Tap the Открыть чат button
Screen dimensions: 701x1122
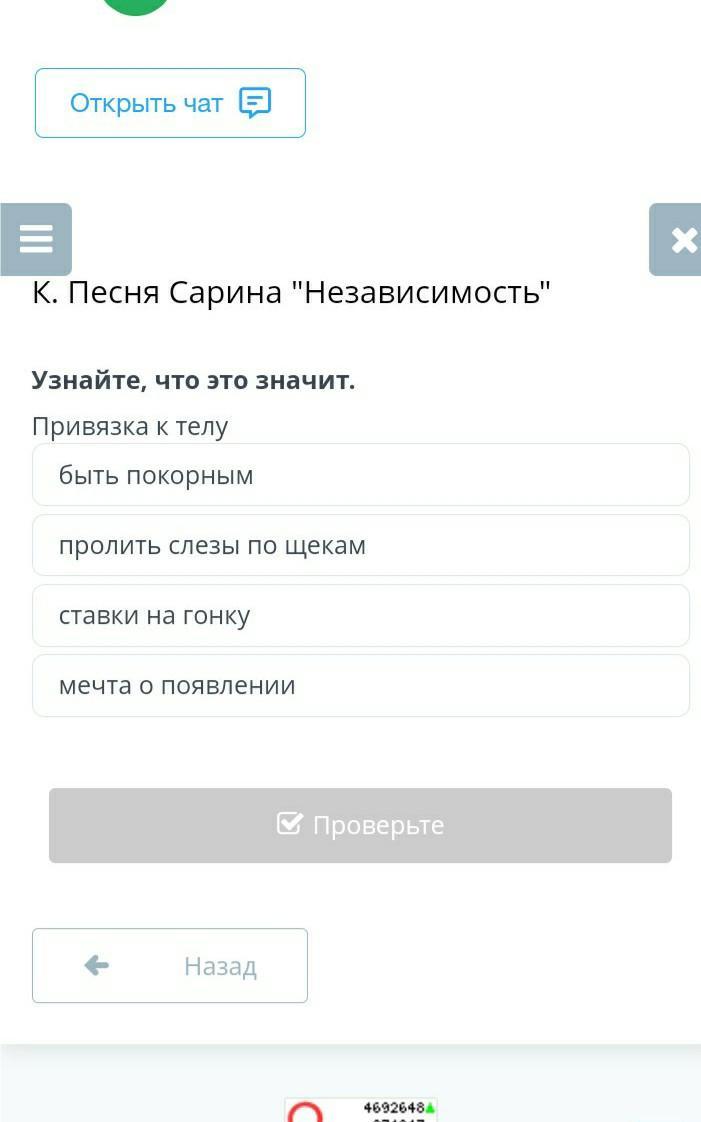pos(170,103)
